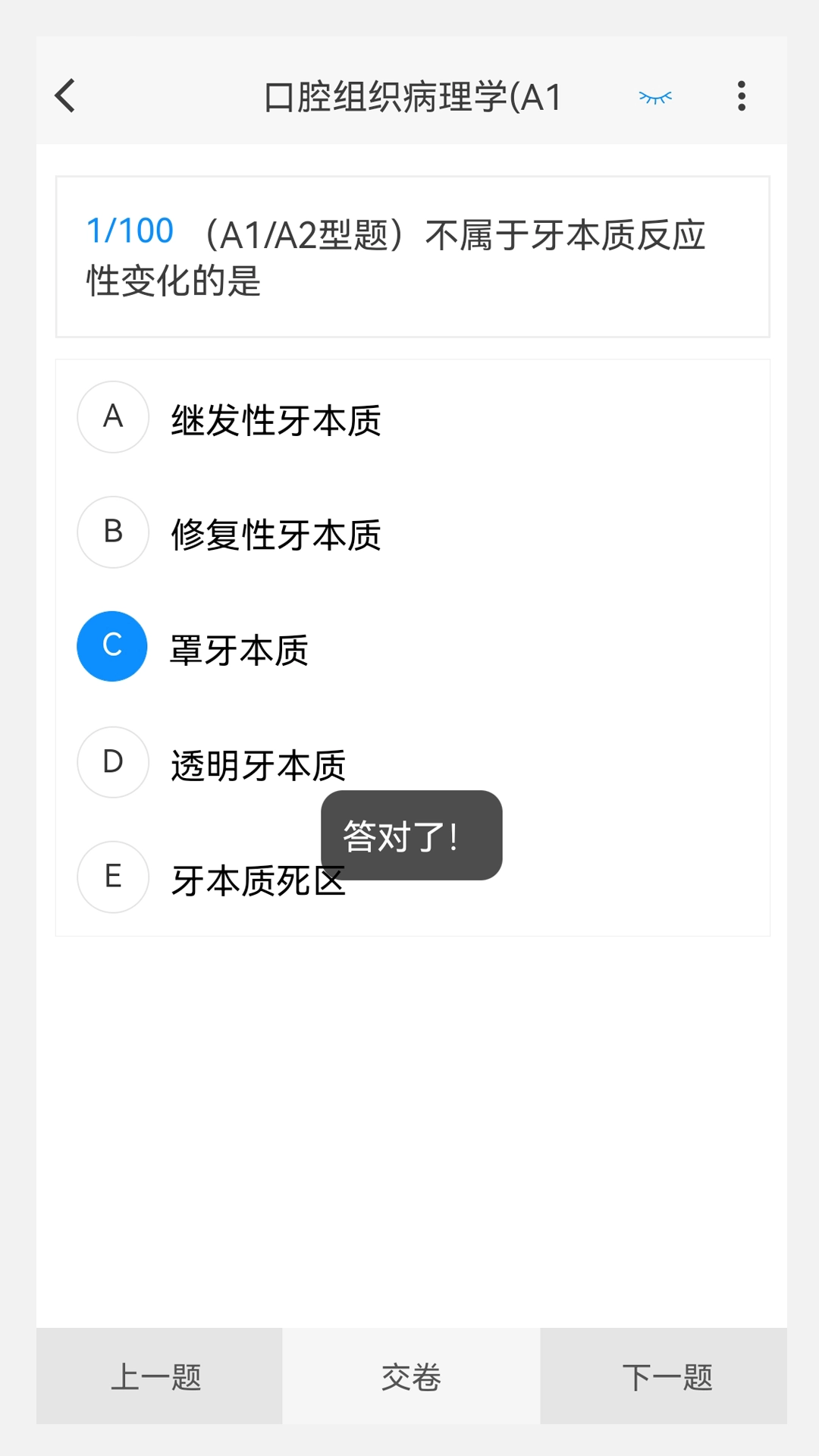Select option A 继发性牙本质

point(277,418)
